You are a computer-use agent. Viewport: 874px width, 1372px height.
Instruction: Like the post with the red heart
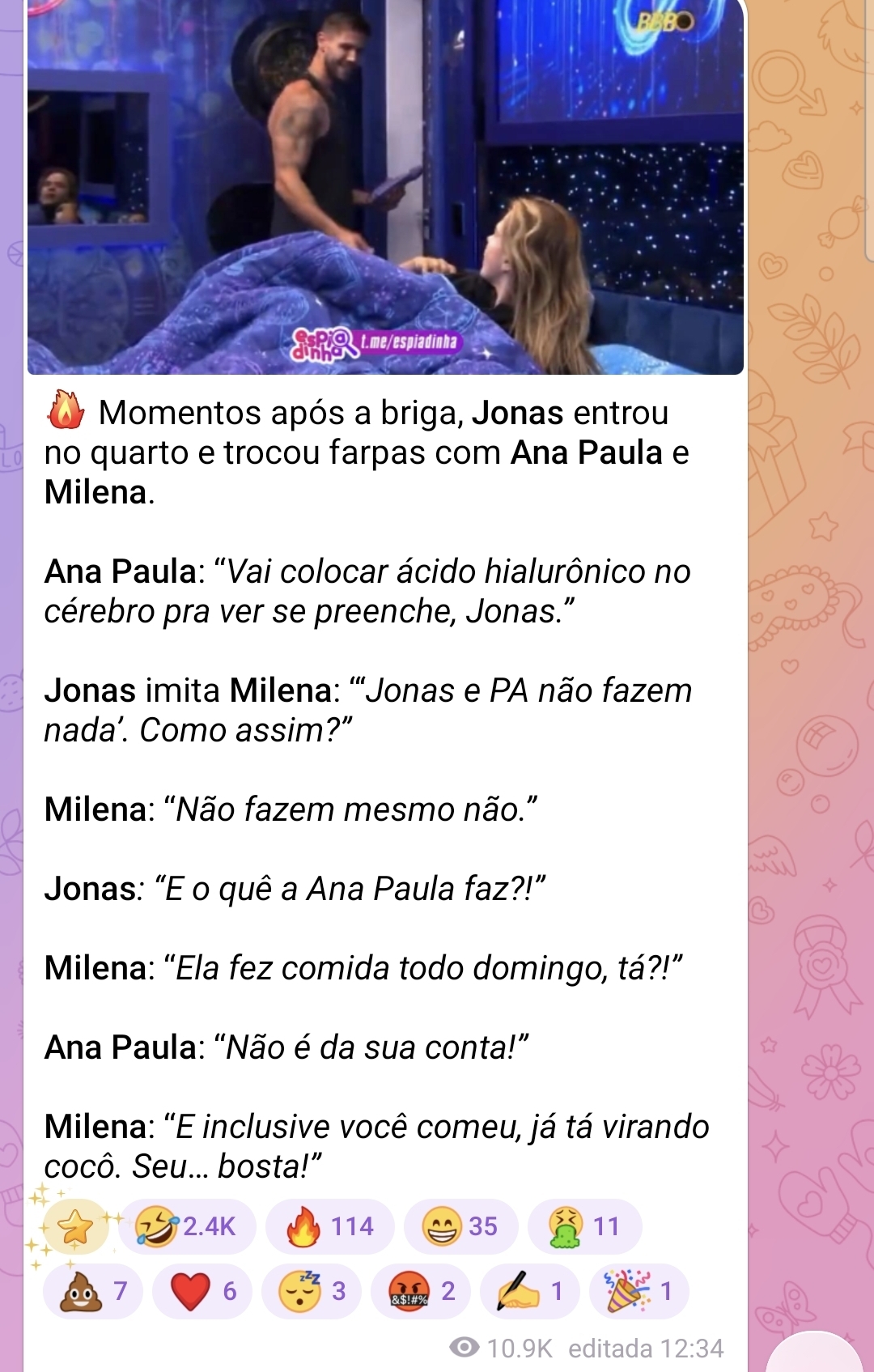[203, 1291]
